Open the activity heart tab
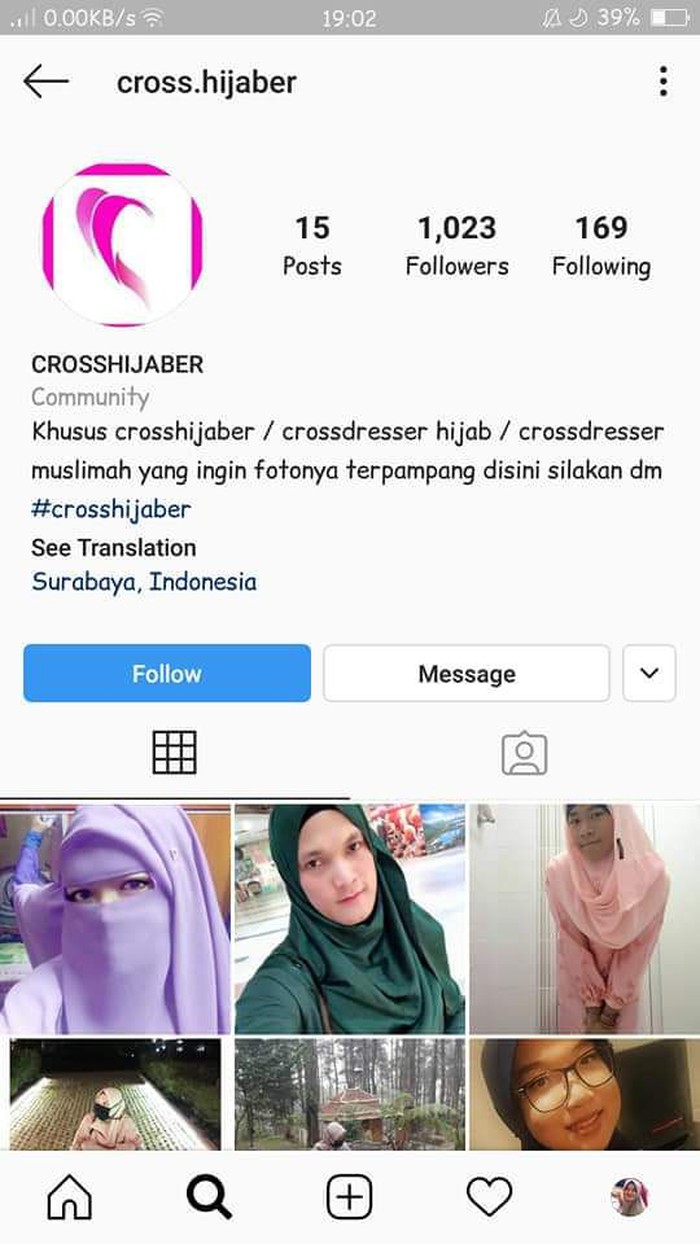 [489, 1198]
